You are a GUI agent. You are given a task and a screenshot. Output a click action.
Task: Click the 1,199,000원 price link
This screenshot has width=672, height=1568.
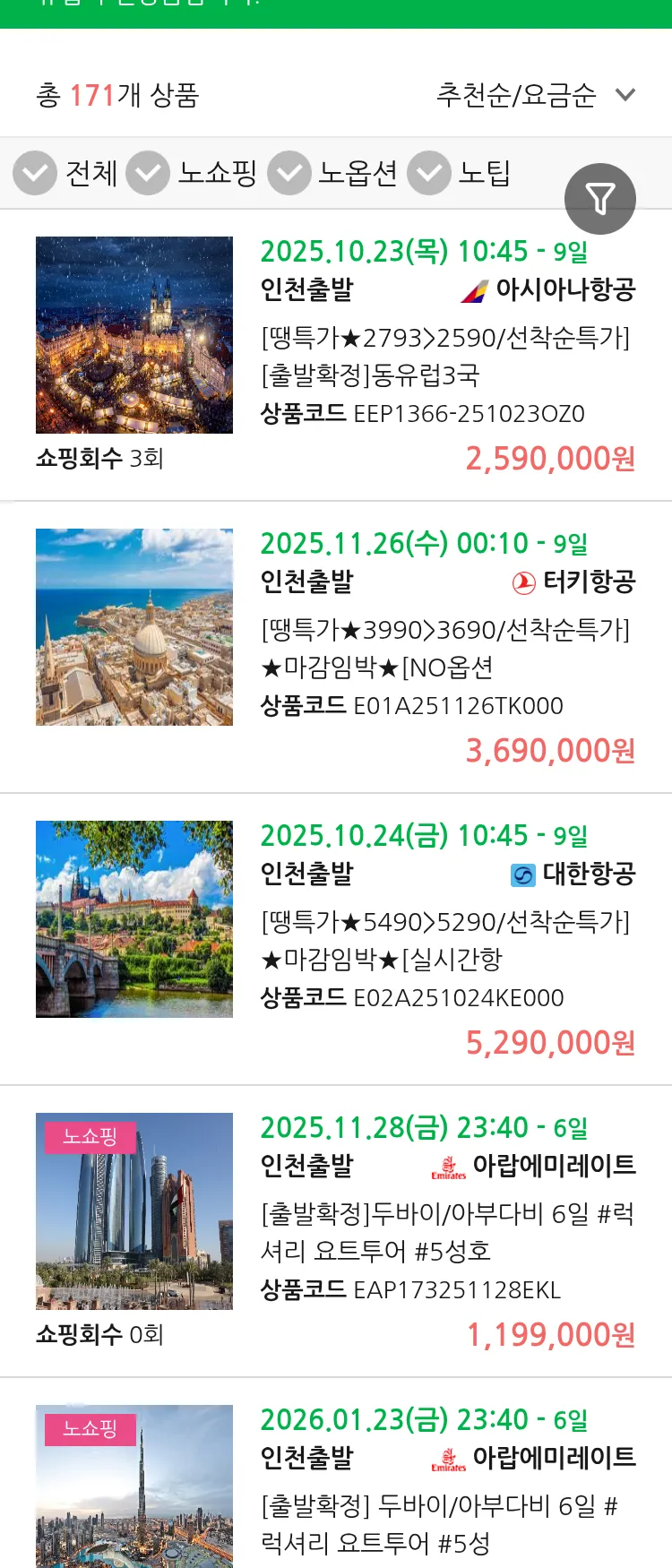552,1334
